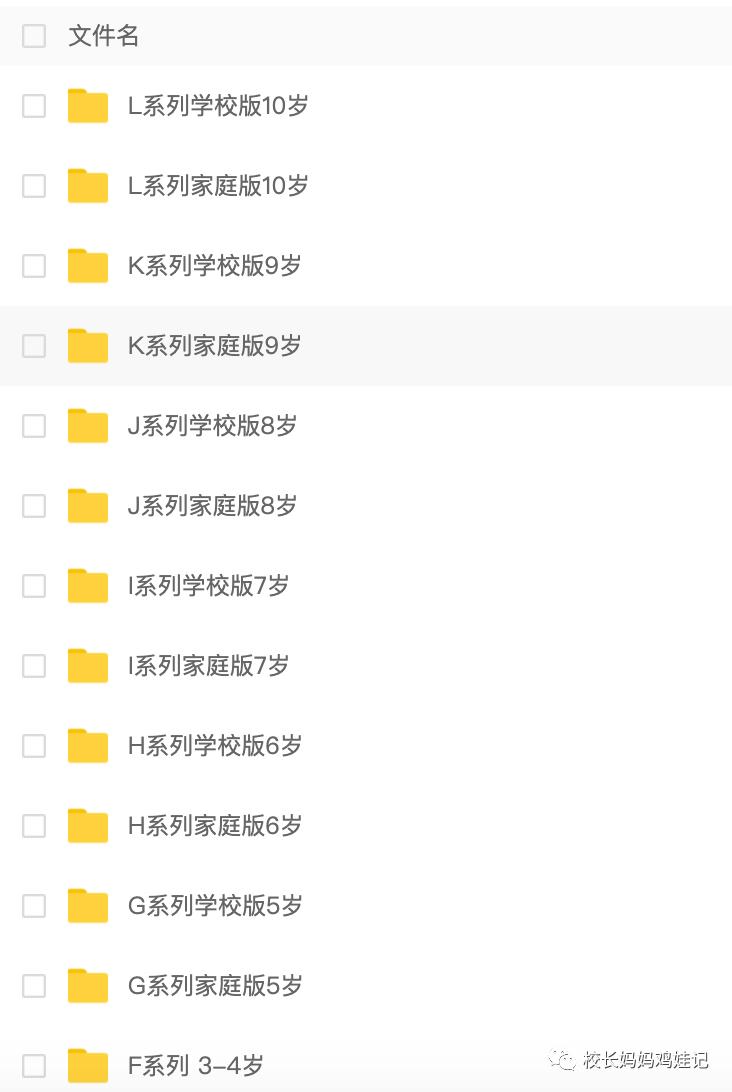
Task: Check the box for L系列学校版10岁
Action: [x=34, y=106]
